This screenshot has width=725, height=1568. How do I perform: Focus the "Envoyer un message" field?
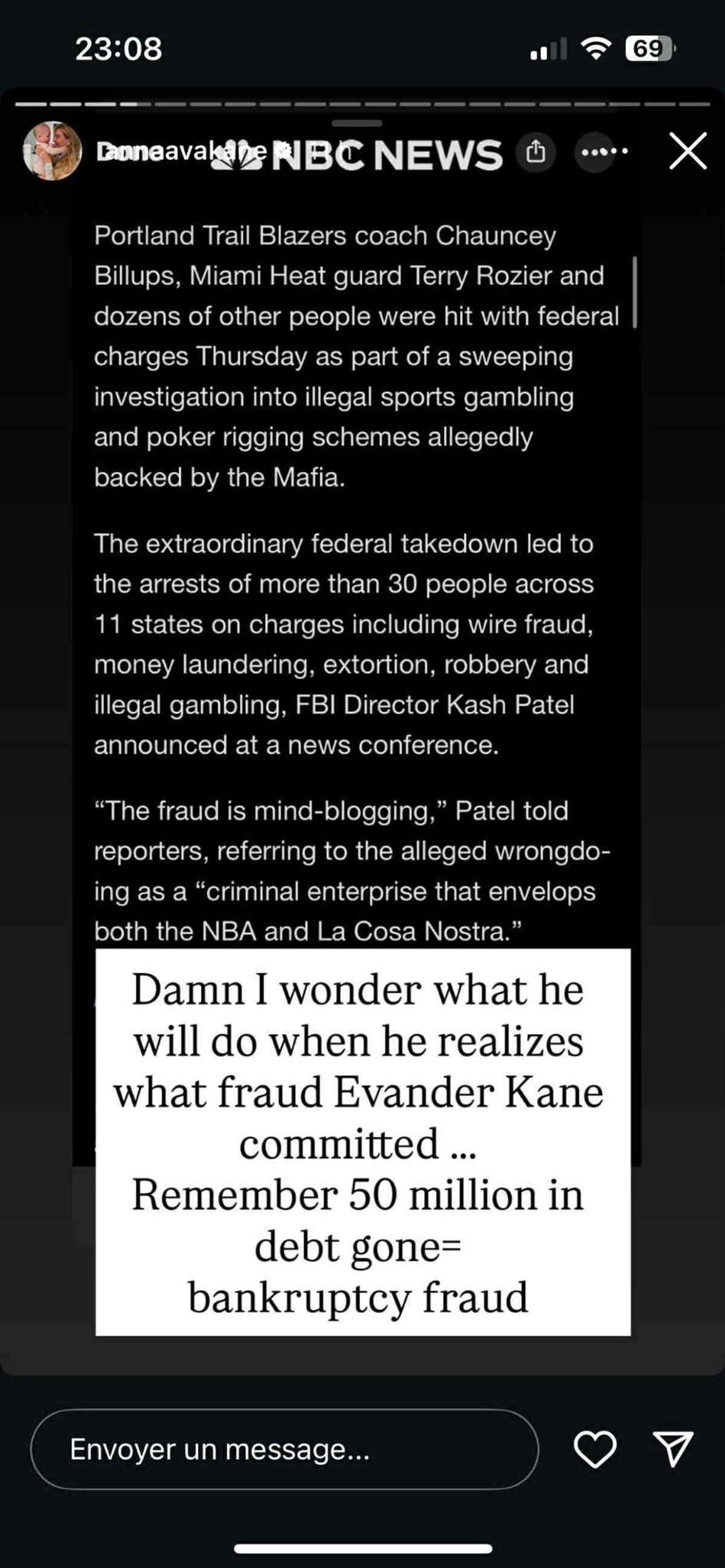pos(284,1448)
